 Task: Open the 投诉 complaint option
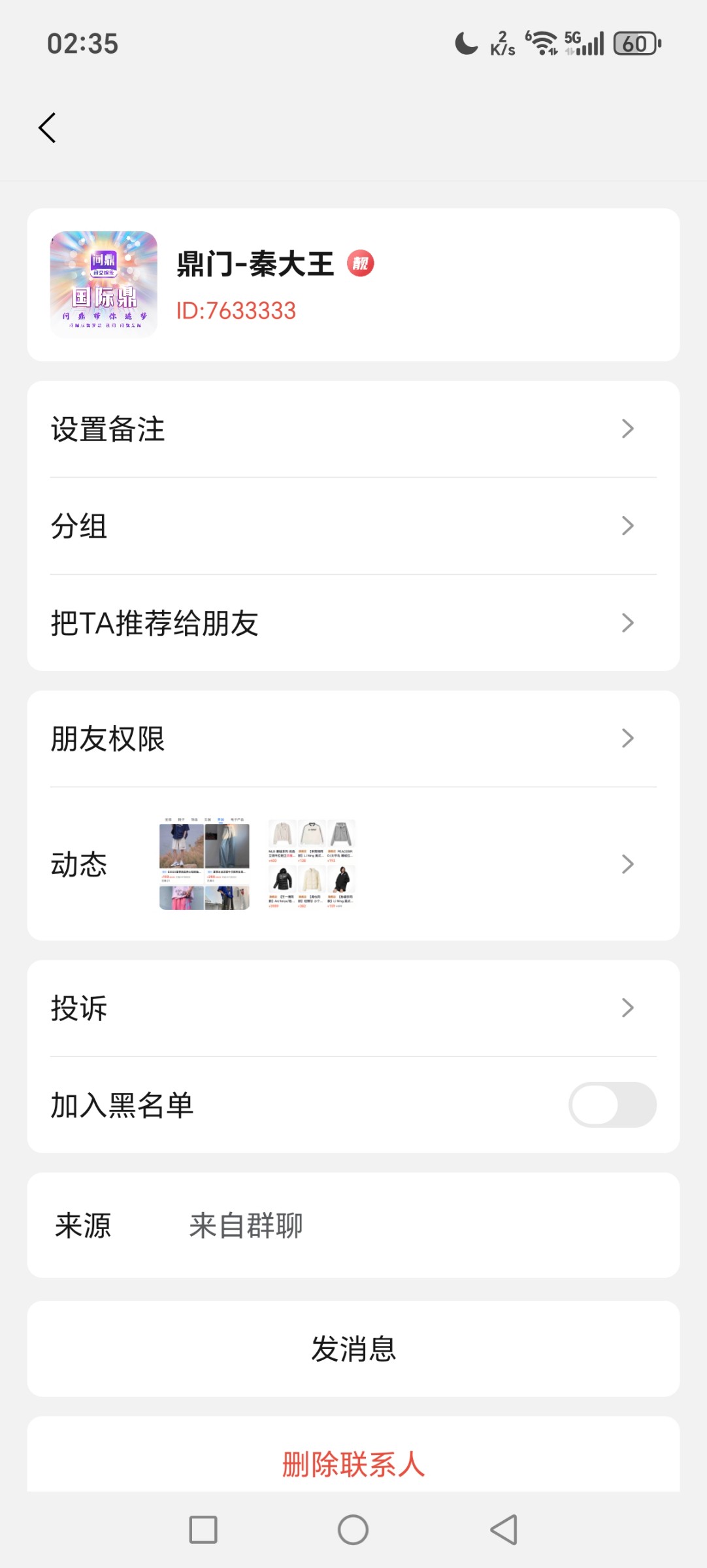(353, 1007)
